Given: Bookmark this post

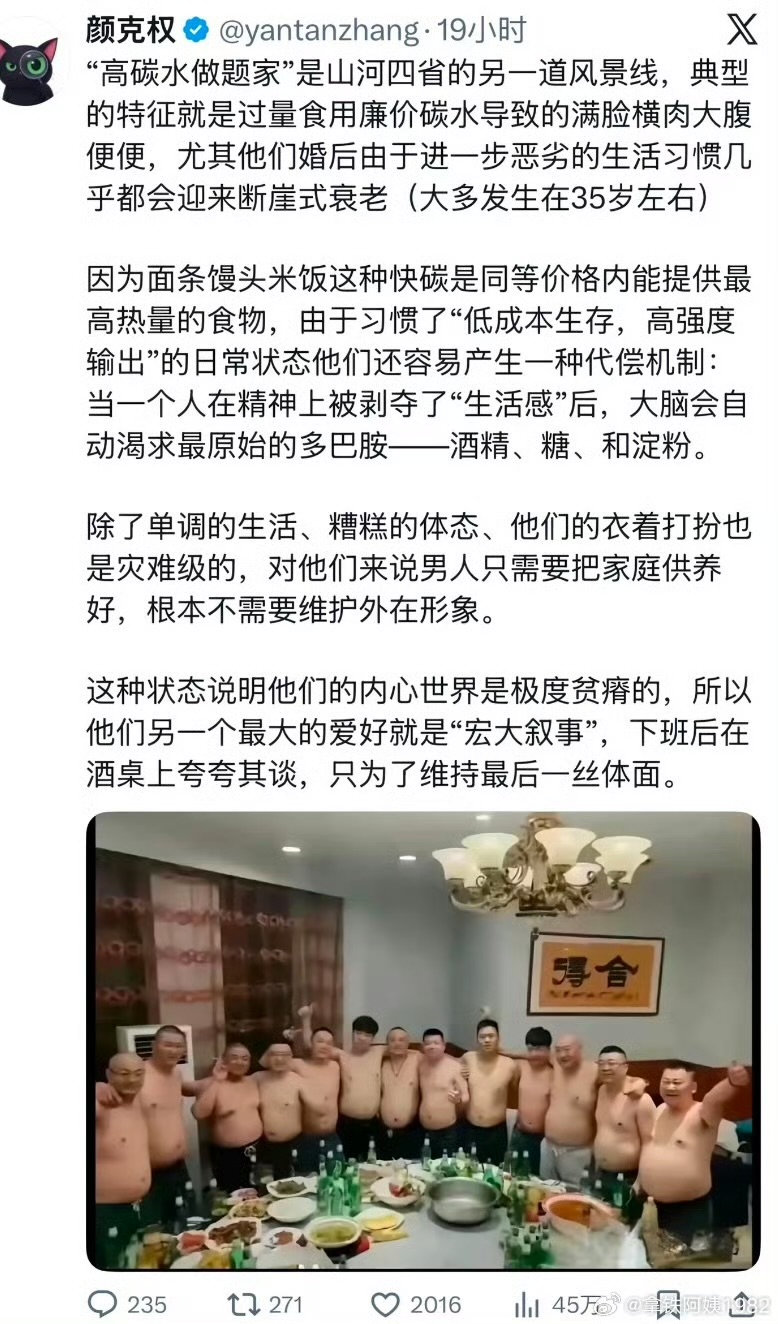Looking at the screenshot, I should pyautogui.click(x=668, y=1303).
